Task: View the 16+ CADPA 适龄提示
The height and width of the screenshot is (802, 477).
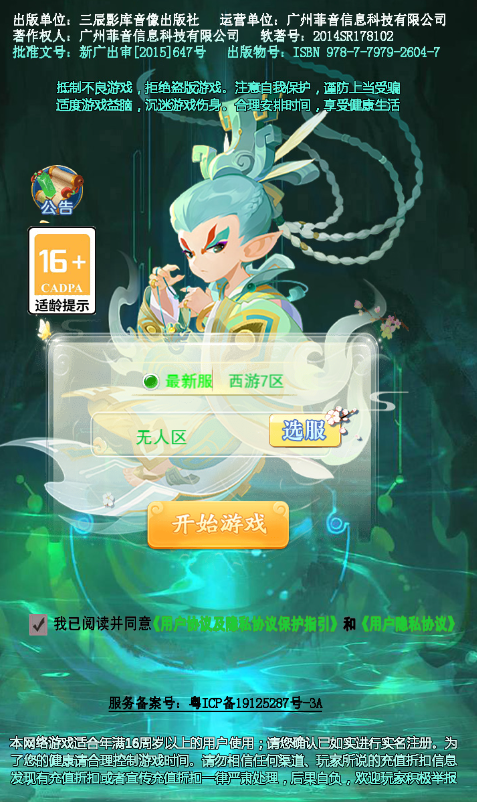Action: (61, 271)
